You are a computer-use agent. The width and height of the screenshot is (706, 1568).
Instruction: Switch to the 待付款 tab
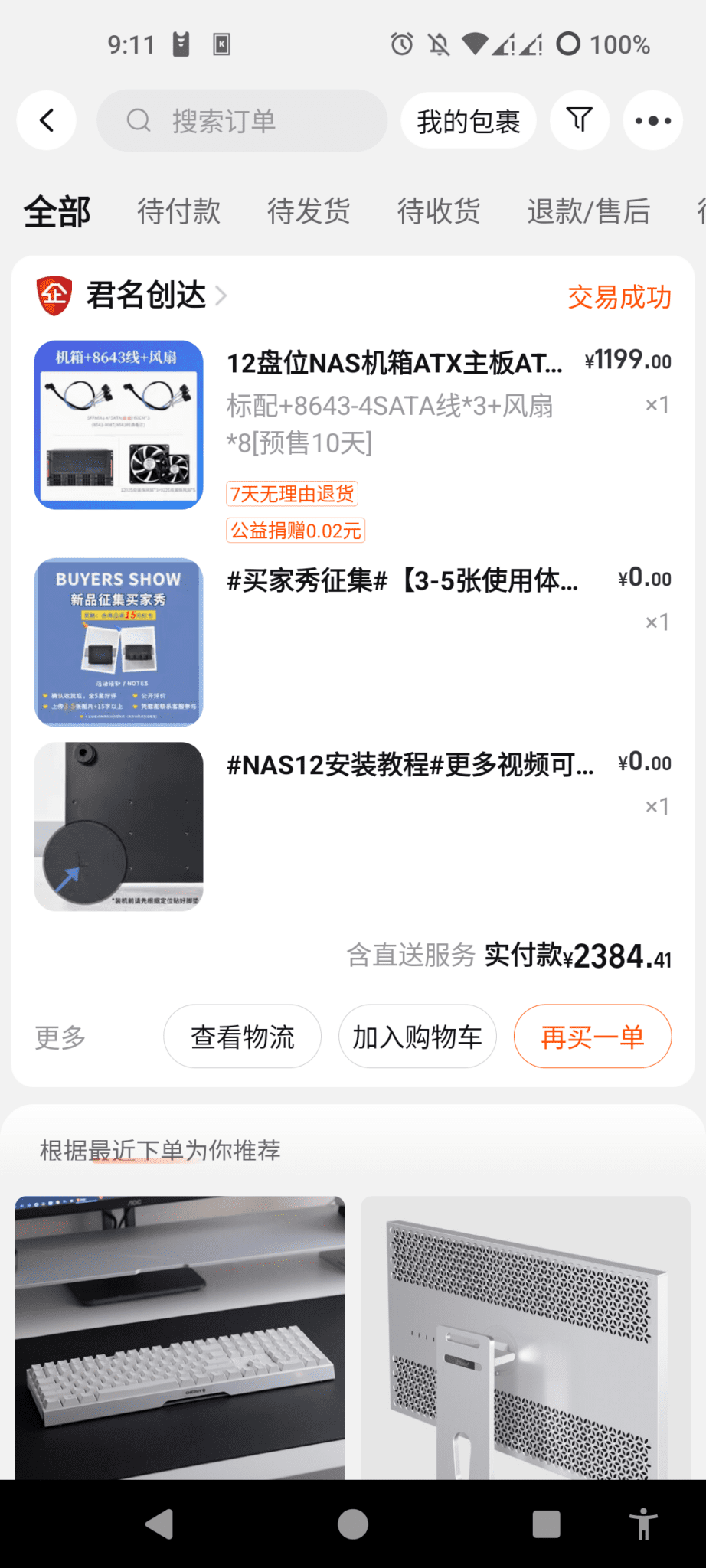179,211
